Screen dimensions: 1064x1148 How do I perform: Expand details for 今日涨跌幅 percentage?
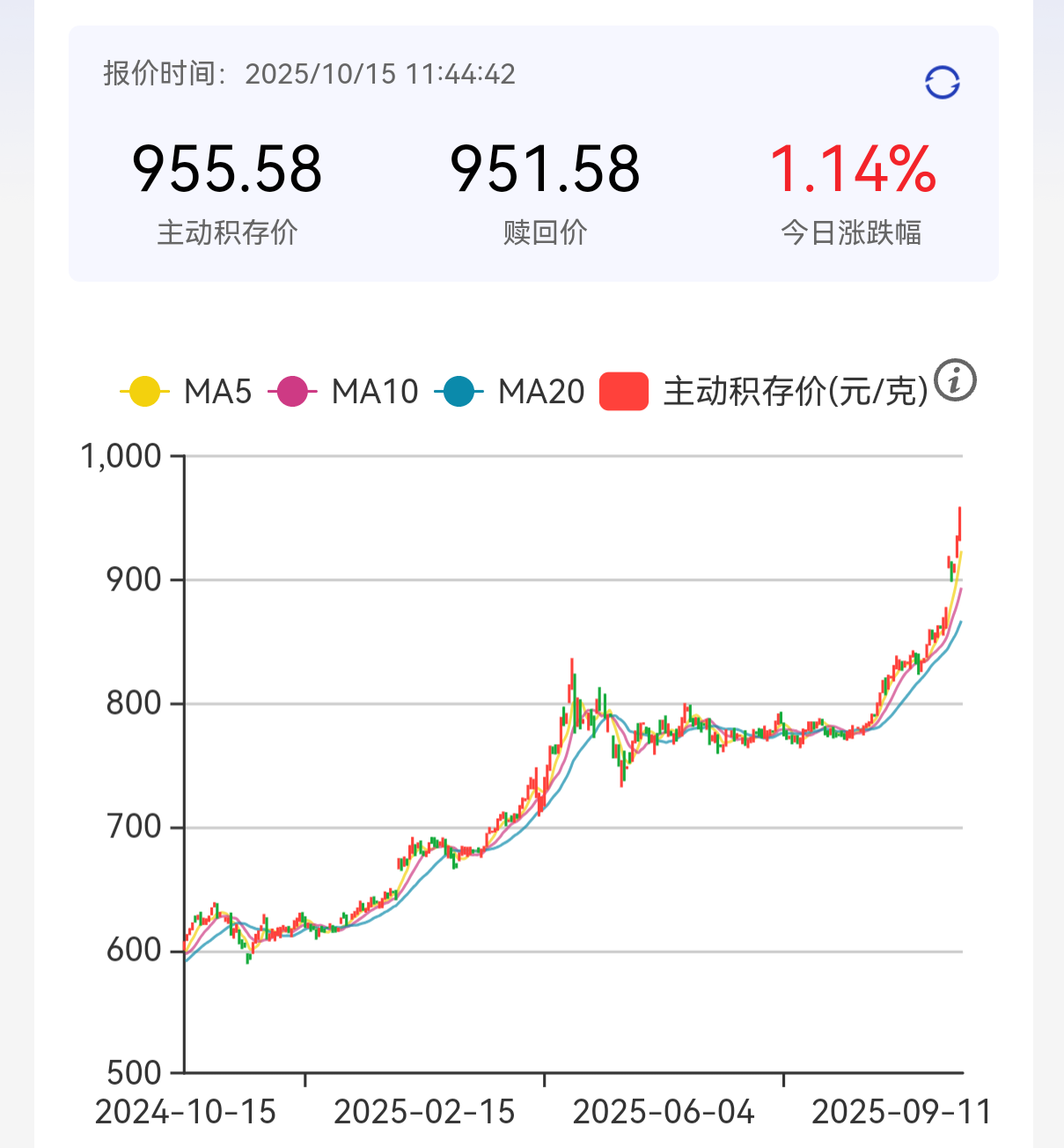pos(852,233)
